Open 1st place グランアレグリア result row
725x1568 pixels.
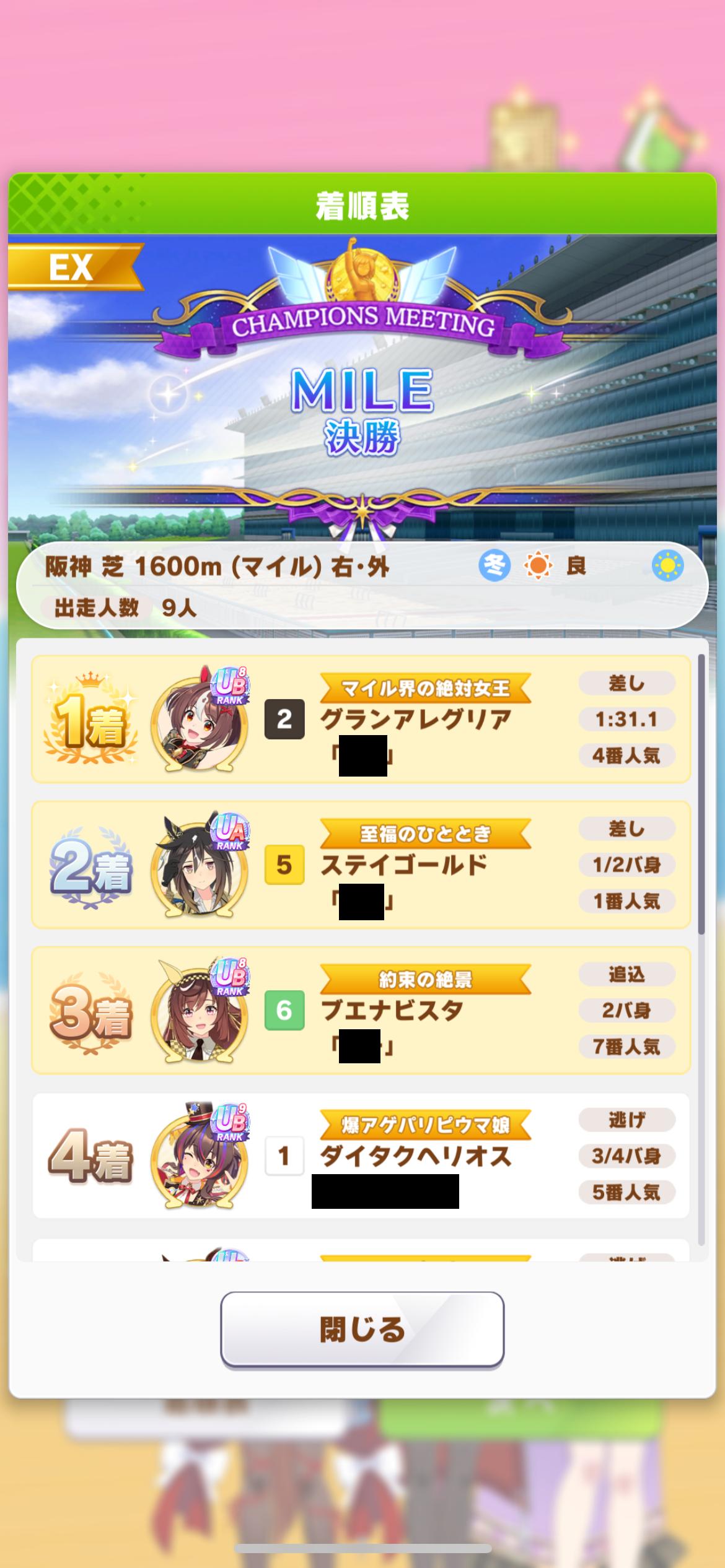coord(361,720)
